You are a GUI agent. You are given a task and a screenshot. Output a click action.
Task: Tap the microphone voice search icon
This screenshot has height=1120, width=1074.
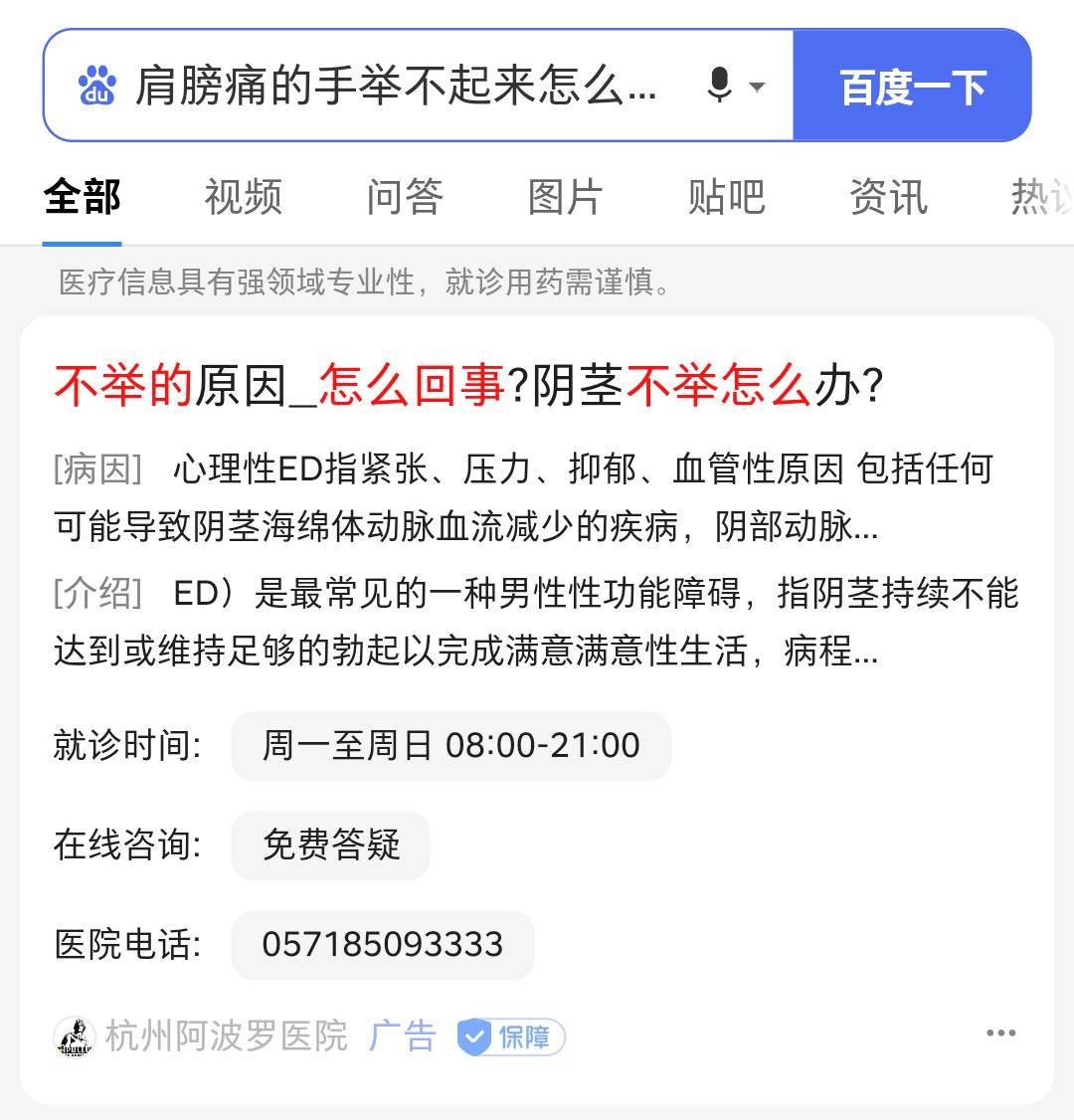click(720, 86)
